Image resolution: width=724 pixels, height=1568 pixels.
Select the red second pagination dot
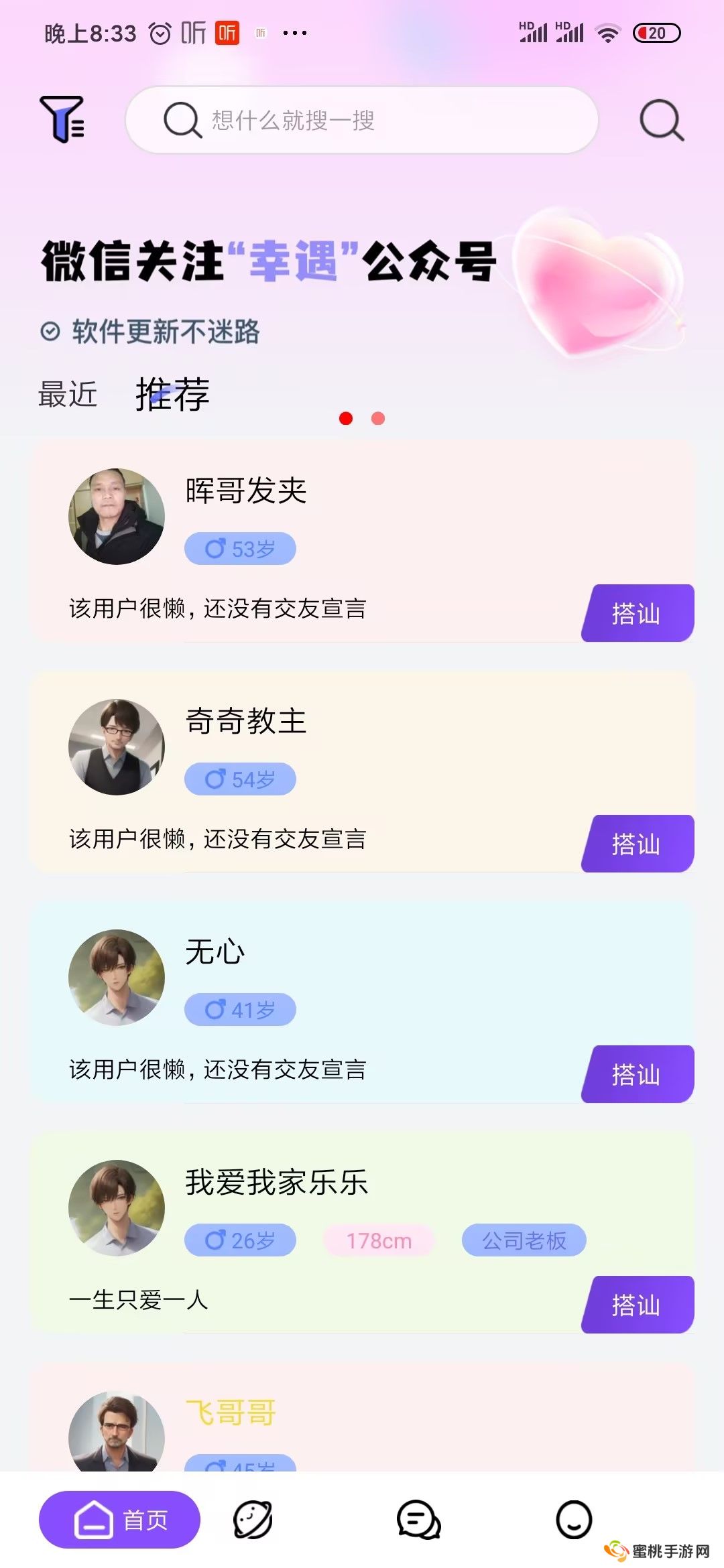[x=379, y=417]
